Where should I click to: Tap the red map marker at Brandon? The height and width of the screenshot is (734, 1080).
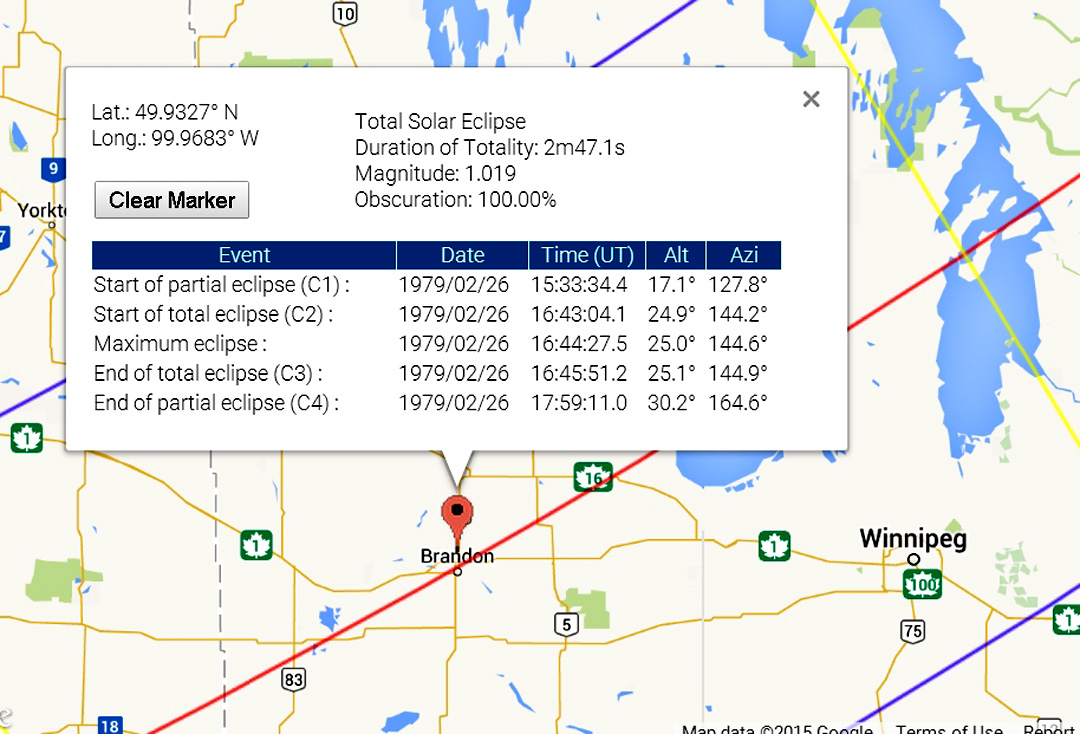(x=457, y=515)
